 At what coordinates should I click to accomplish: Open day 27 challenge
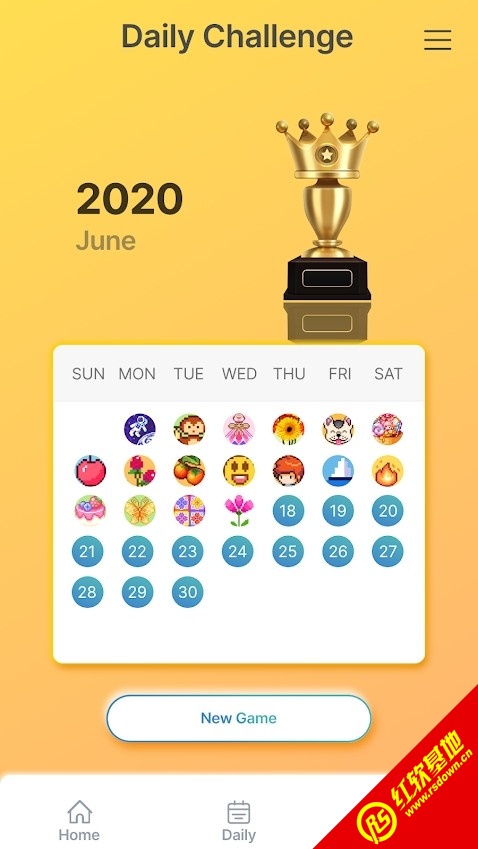(x=388, y=552)
